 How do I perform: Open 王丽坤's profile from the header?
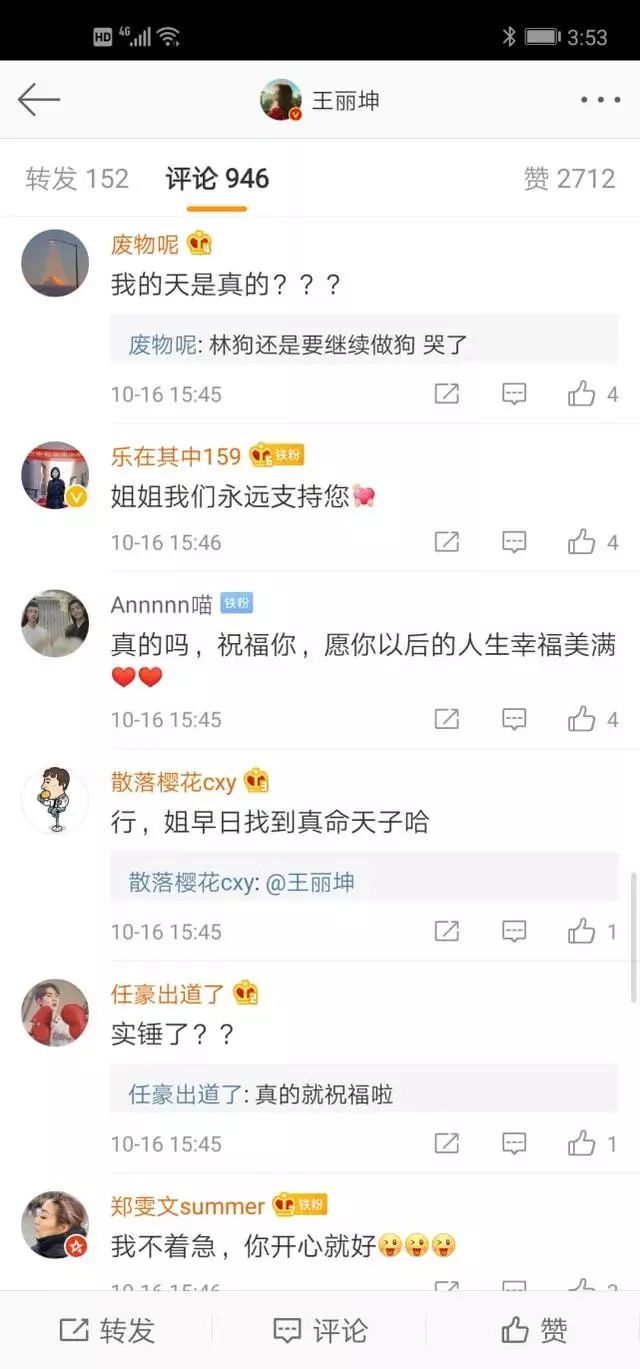point(320,100)
